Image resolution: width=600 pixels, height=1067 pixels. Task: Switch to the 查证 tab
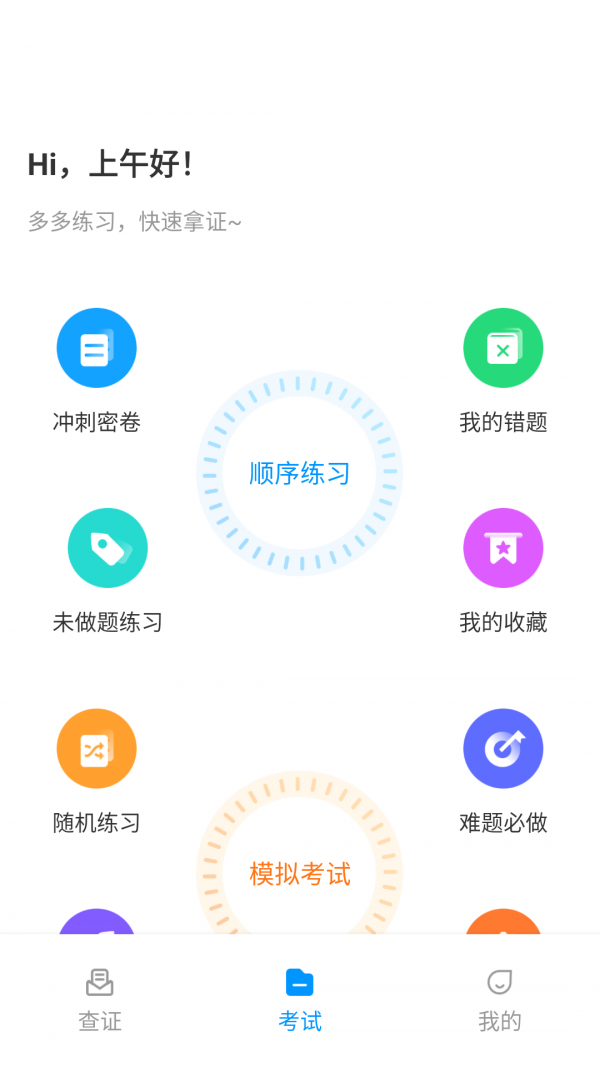[x=100, y=999]
